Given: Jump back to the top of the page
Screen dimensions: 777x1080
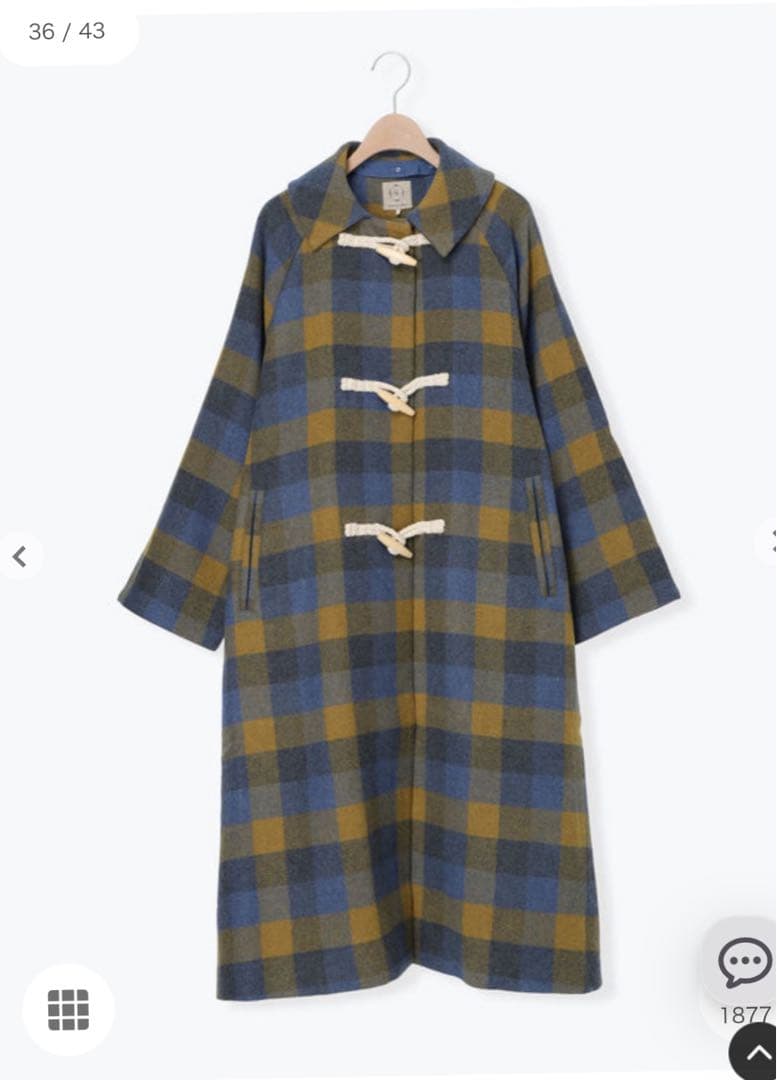Looking at the screenshot, I should (756, 1054).
